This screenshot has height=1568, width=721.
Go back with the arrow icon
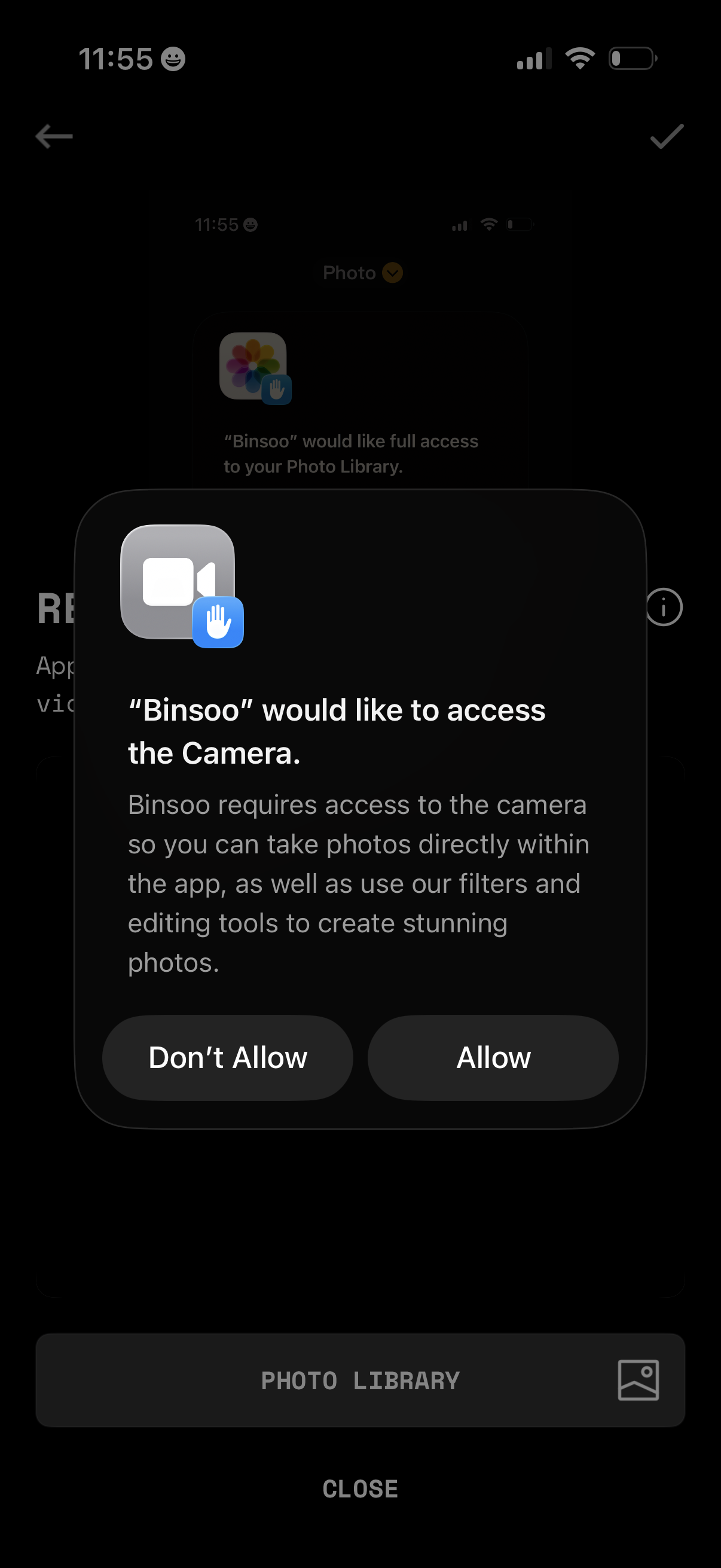click(54, 136)
